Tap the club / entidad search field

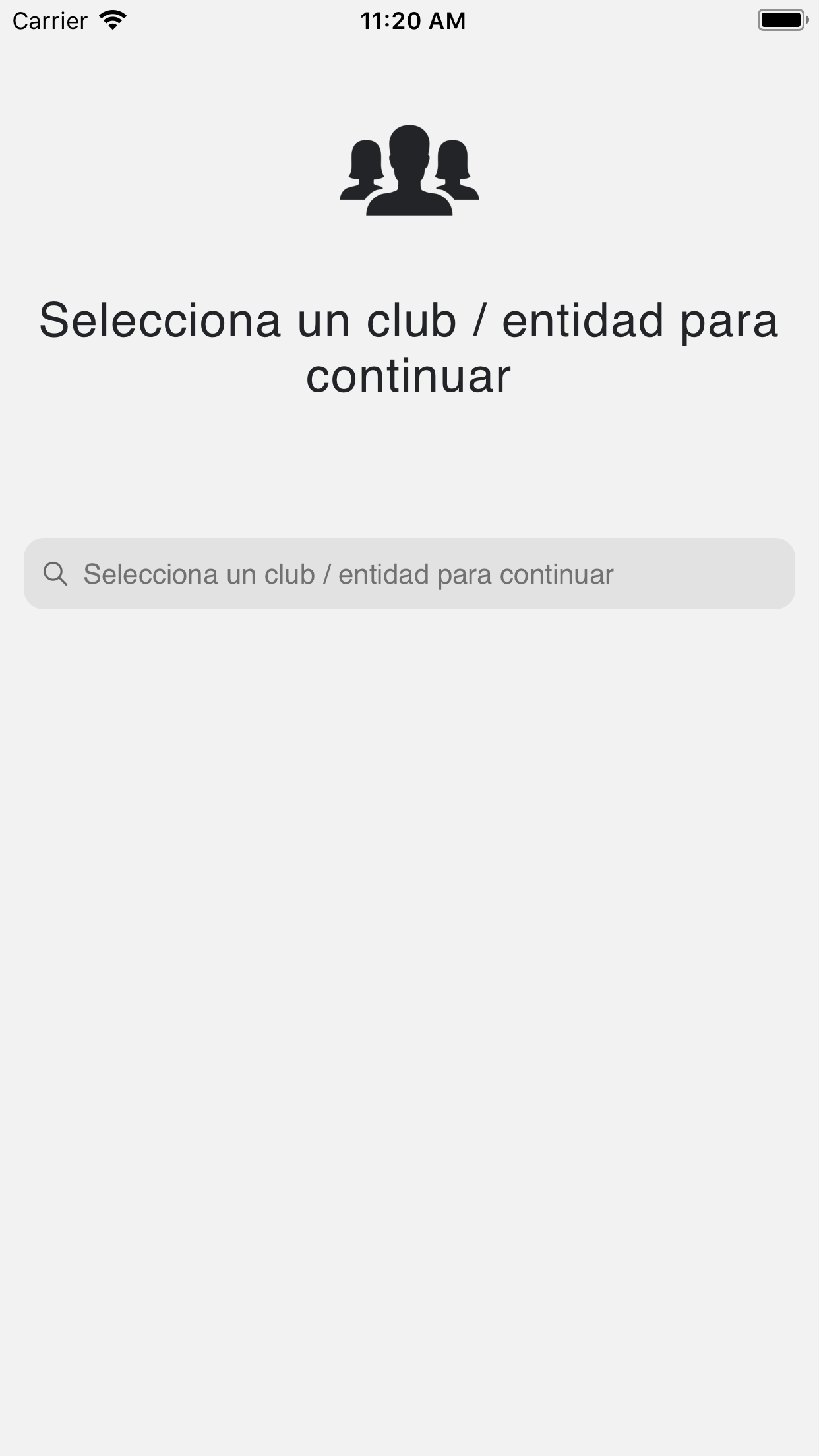[409, 574]
